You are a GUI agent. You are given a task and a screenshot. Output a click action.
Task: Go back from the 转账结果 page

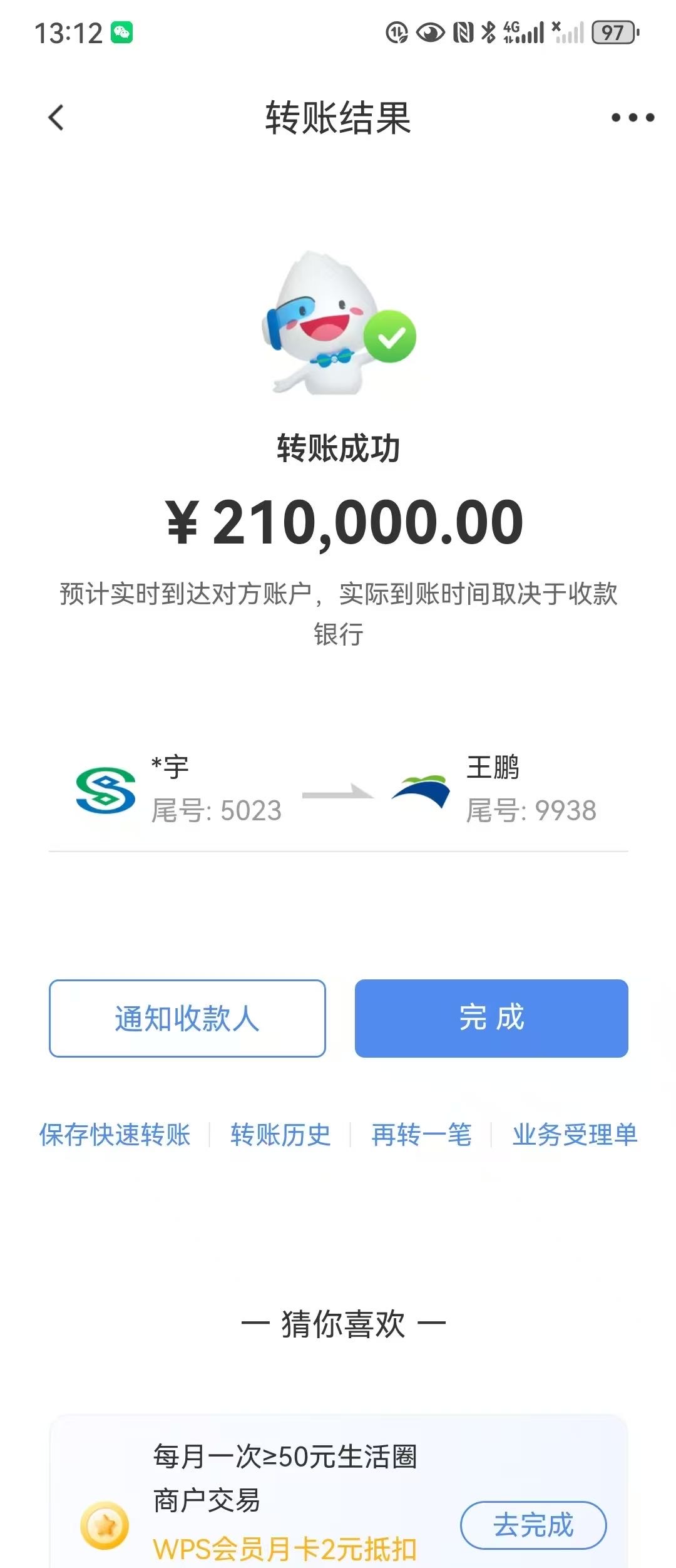(56, 118)
